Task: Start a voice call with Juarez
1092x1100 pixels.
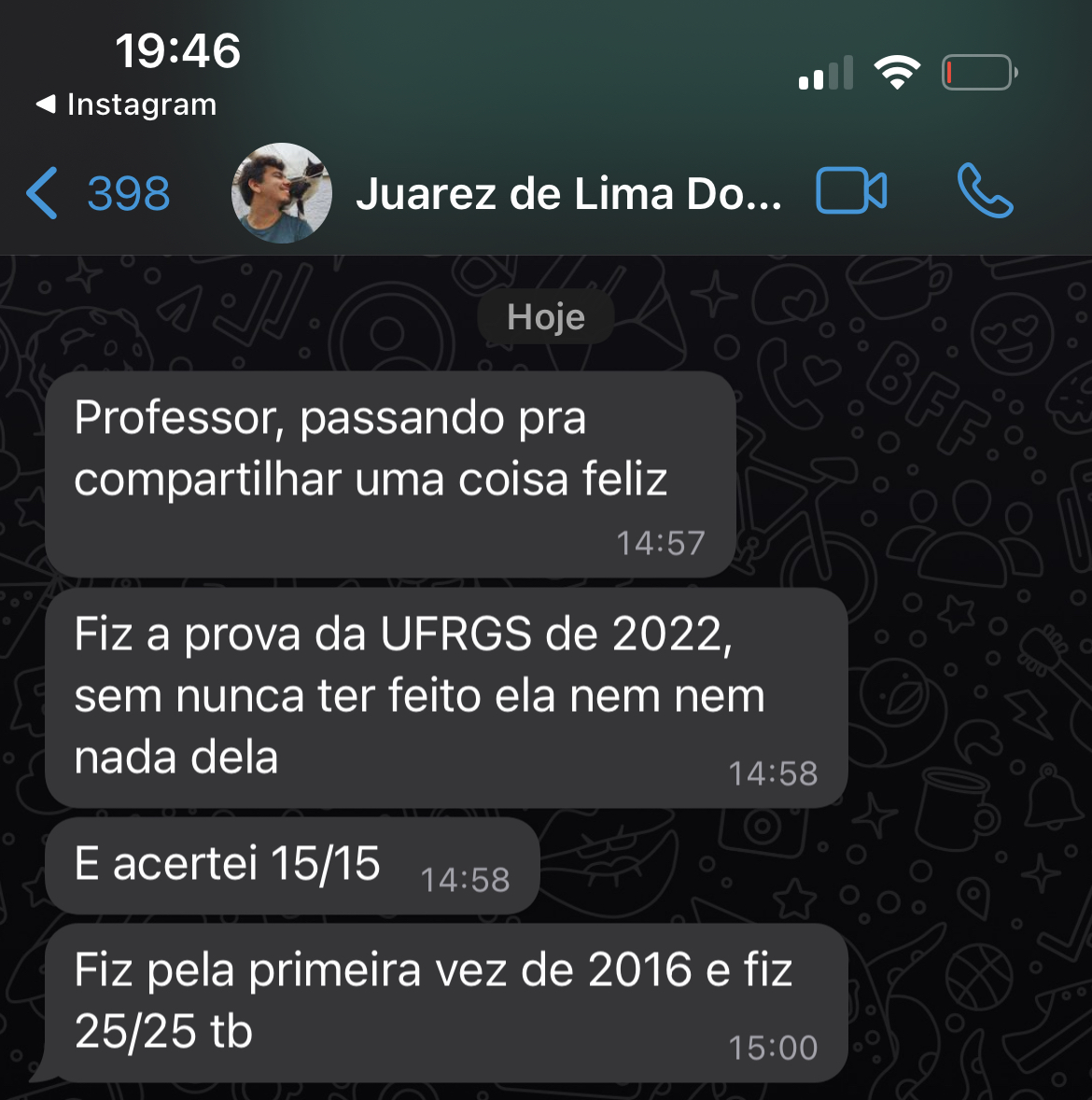Action: (x=984, y=191)
